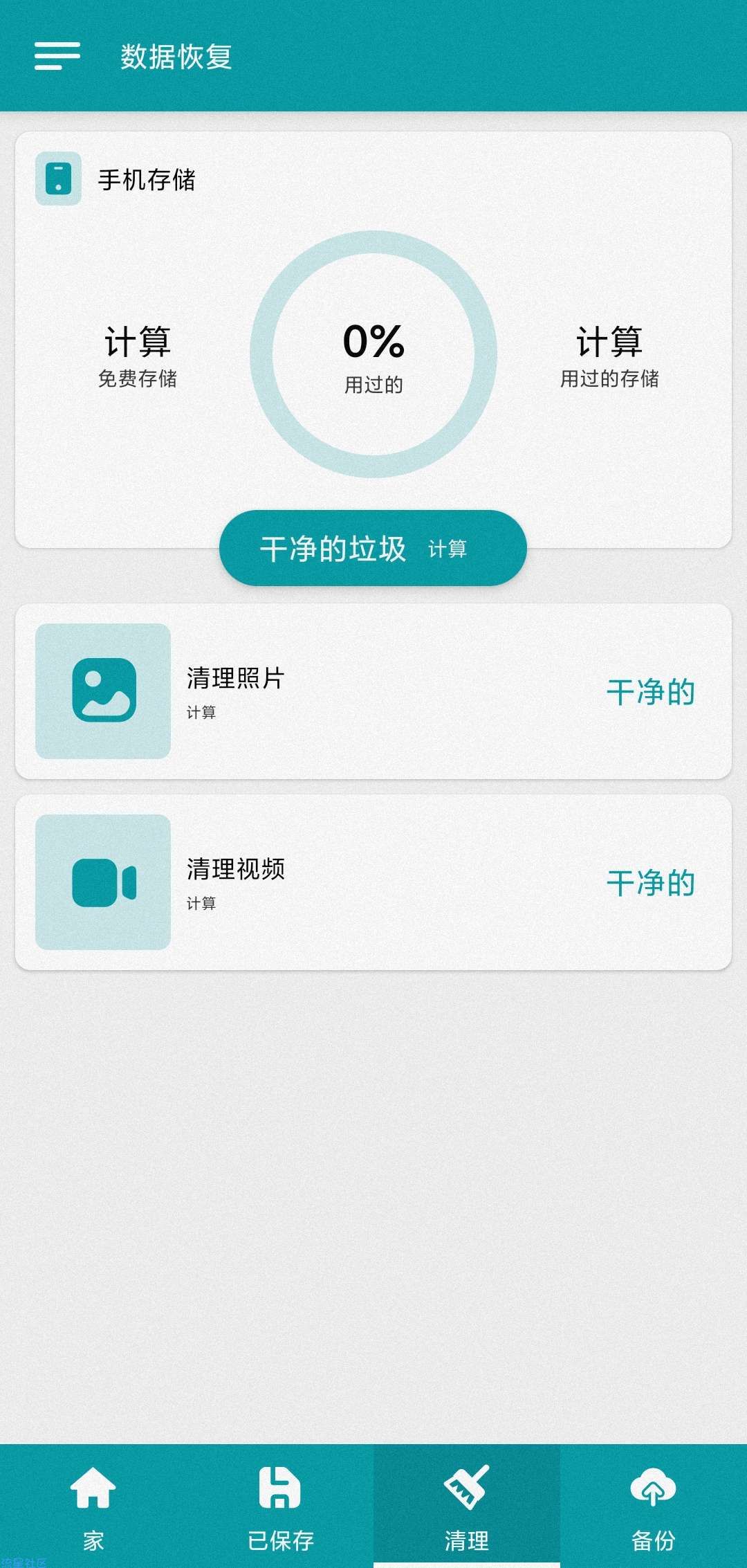Open the hamburger drawer menu

point(57,56)
